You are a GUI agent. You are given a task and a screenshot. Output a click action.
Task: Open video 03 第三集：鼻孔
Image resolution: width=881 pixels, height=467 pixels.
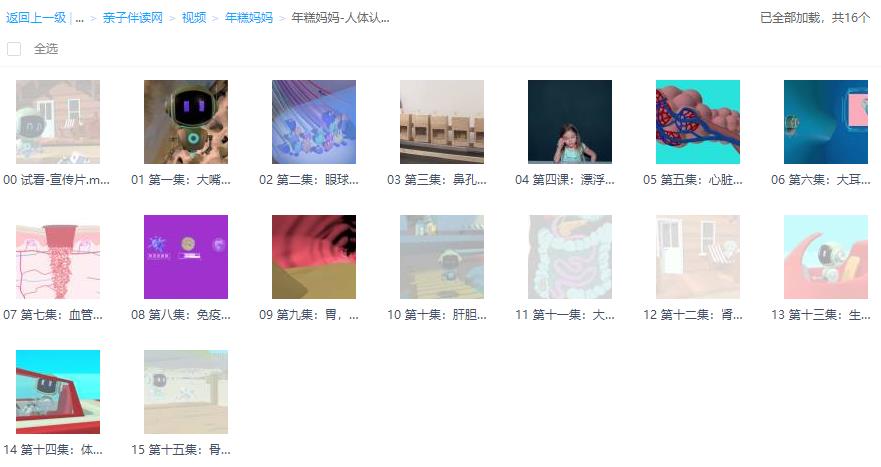[x=442, y=122]
